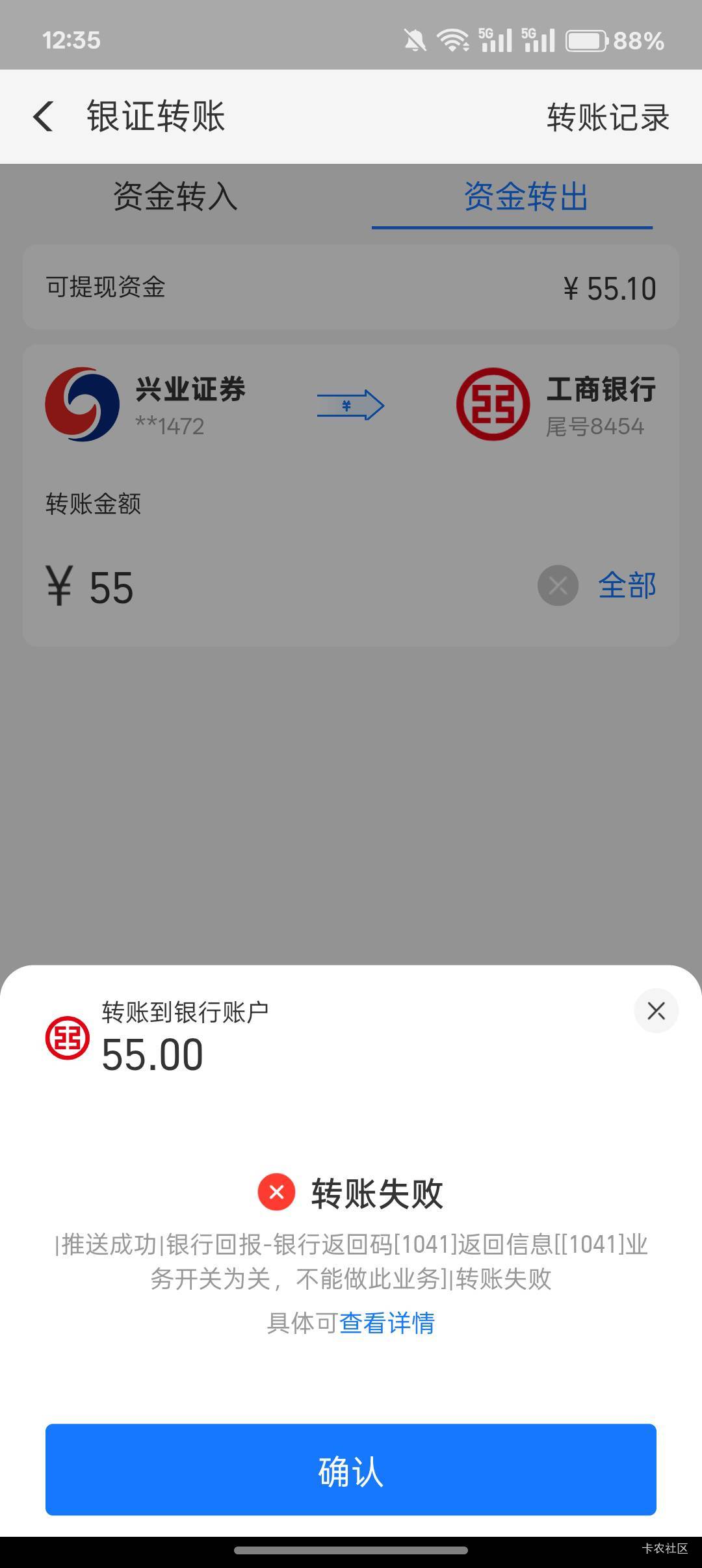This screenshot has width=702, height=1568.
Task: Close the 转账失败 bottom sheet
Action: (656, 1011)
